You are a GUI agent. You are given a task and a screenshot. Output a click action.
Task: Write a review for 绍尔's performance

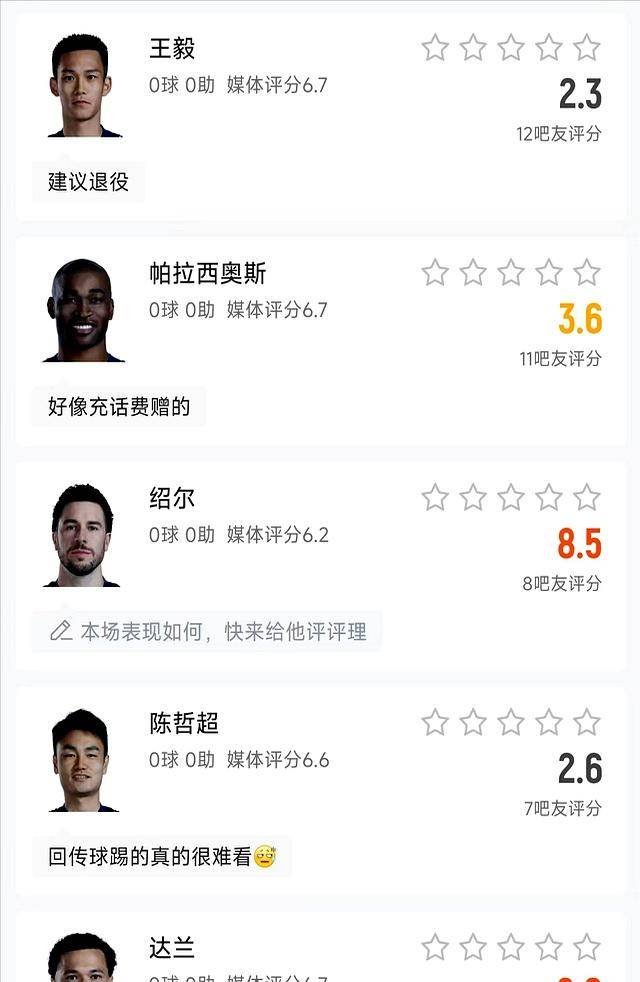(208, 631)
